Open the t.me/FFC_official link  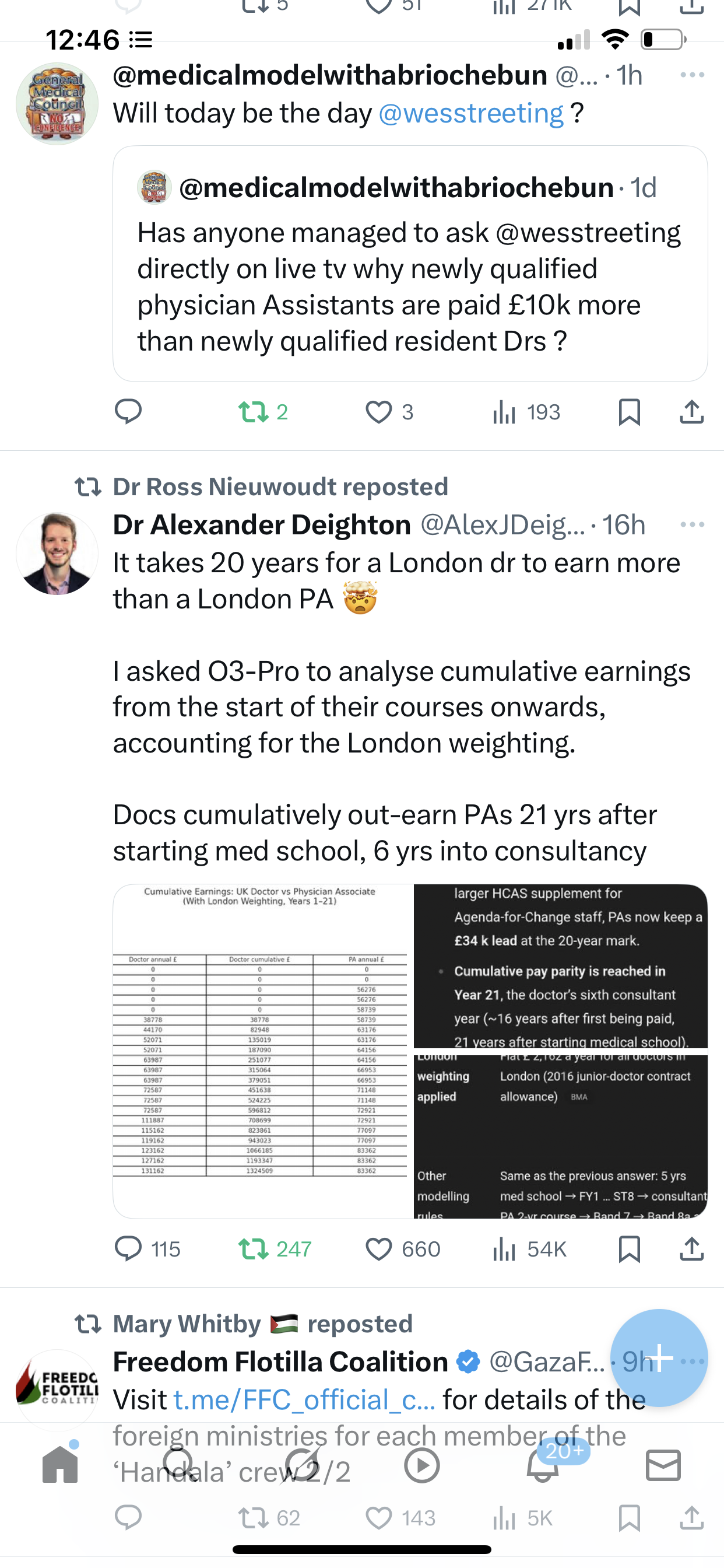point(304,1400)
